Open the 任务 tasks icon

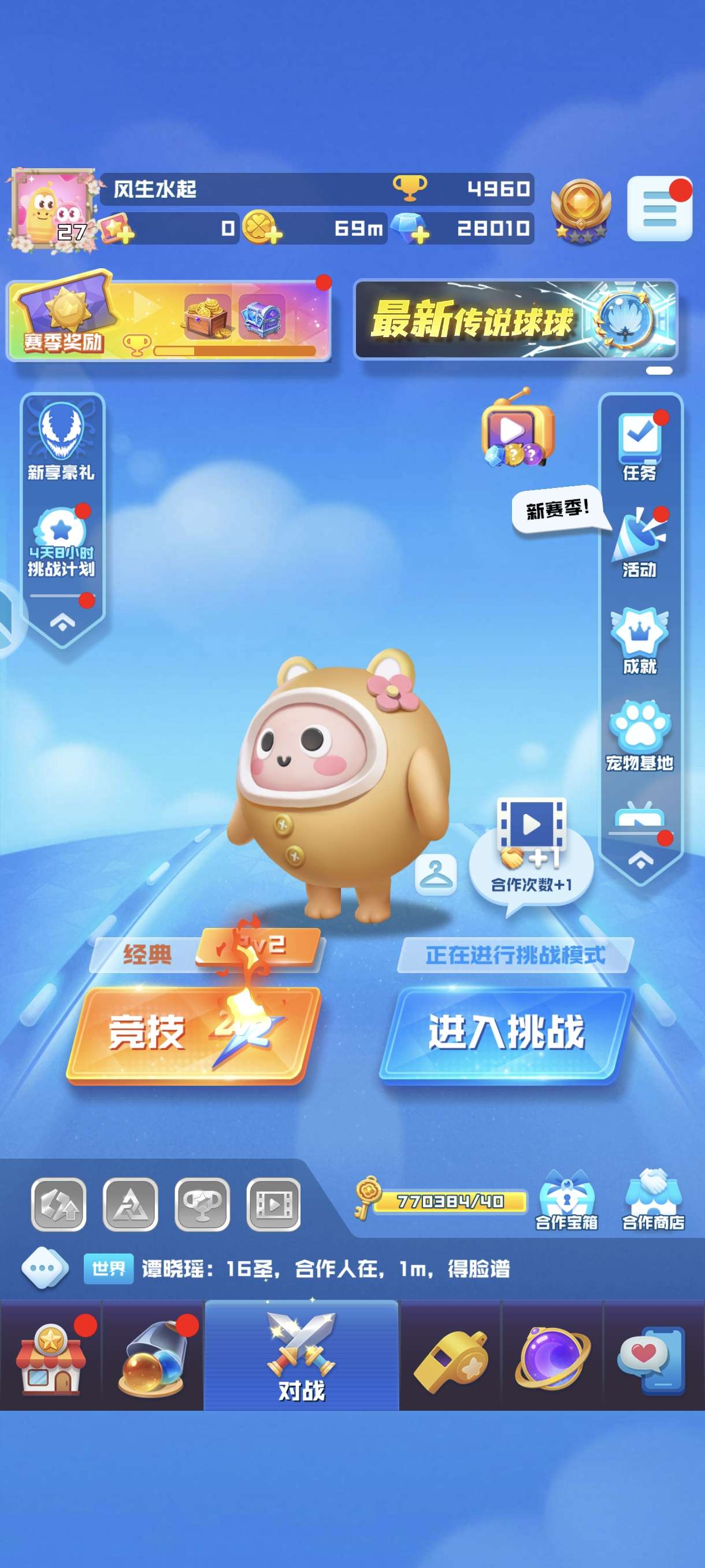640,448
